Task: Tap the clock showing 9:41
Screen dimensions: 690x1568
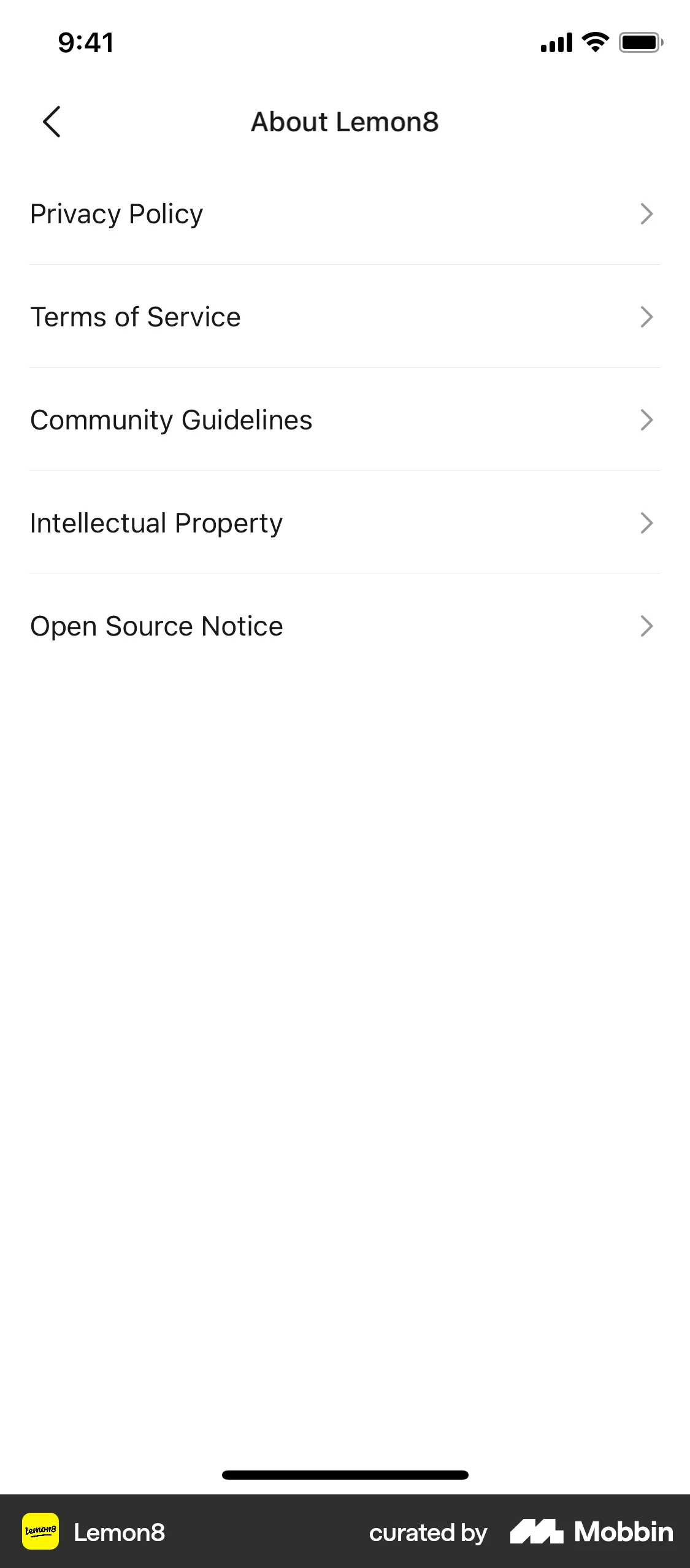Action: tap(85, 42)
